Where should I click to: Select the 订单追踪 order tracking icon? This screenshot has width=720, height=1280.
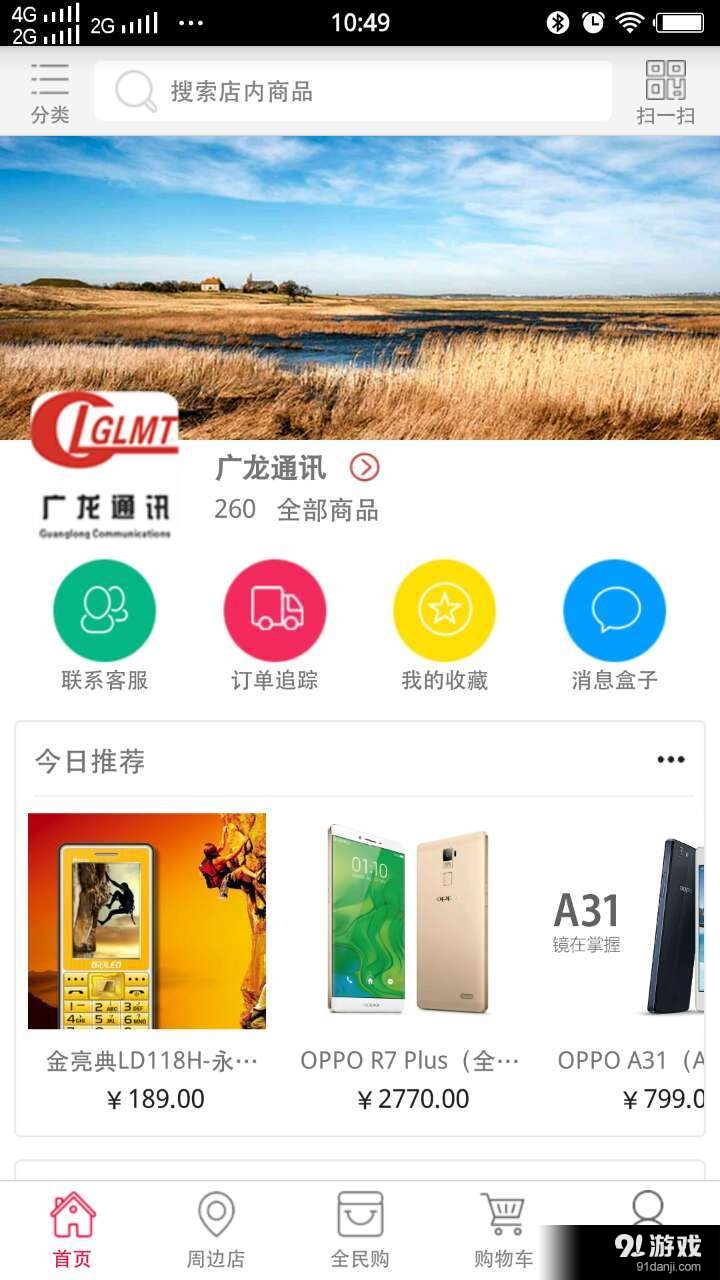(x=275, y=610)
